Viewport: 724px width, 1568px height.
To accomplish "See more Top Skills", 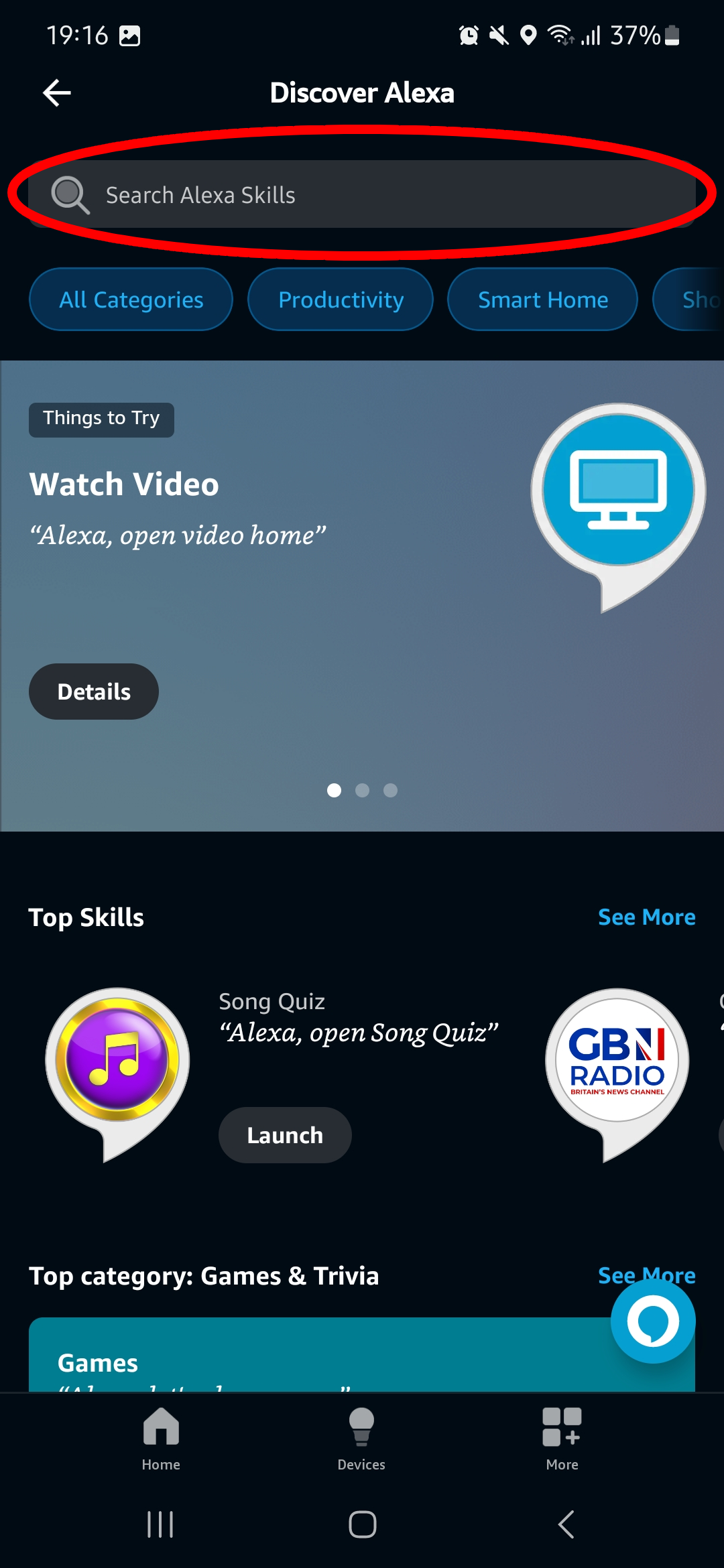I will click(x=646, y=917).
